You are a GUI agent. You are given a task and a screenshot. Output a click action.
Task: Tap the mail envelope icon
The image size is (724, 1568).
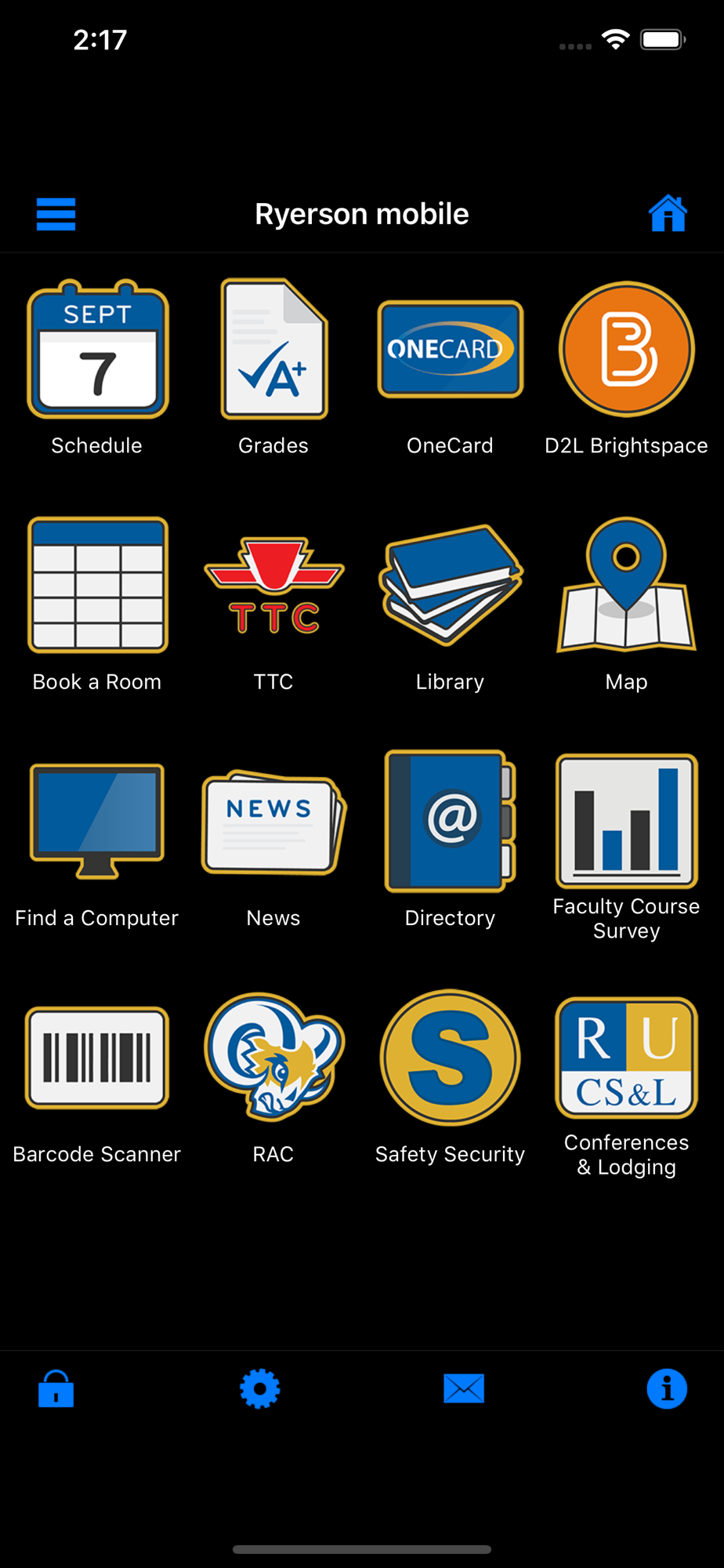coord(463,1389)
